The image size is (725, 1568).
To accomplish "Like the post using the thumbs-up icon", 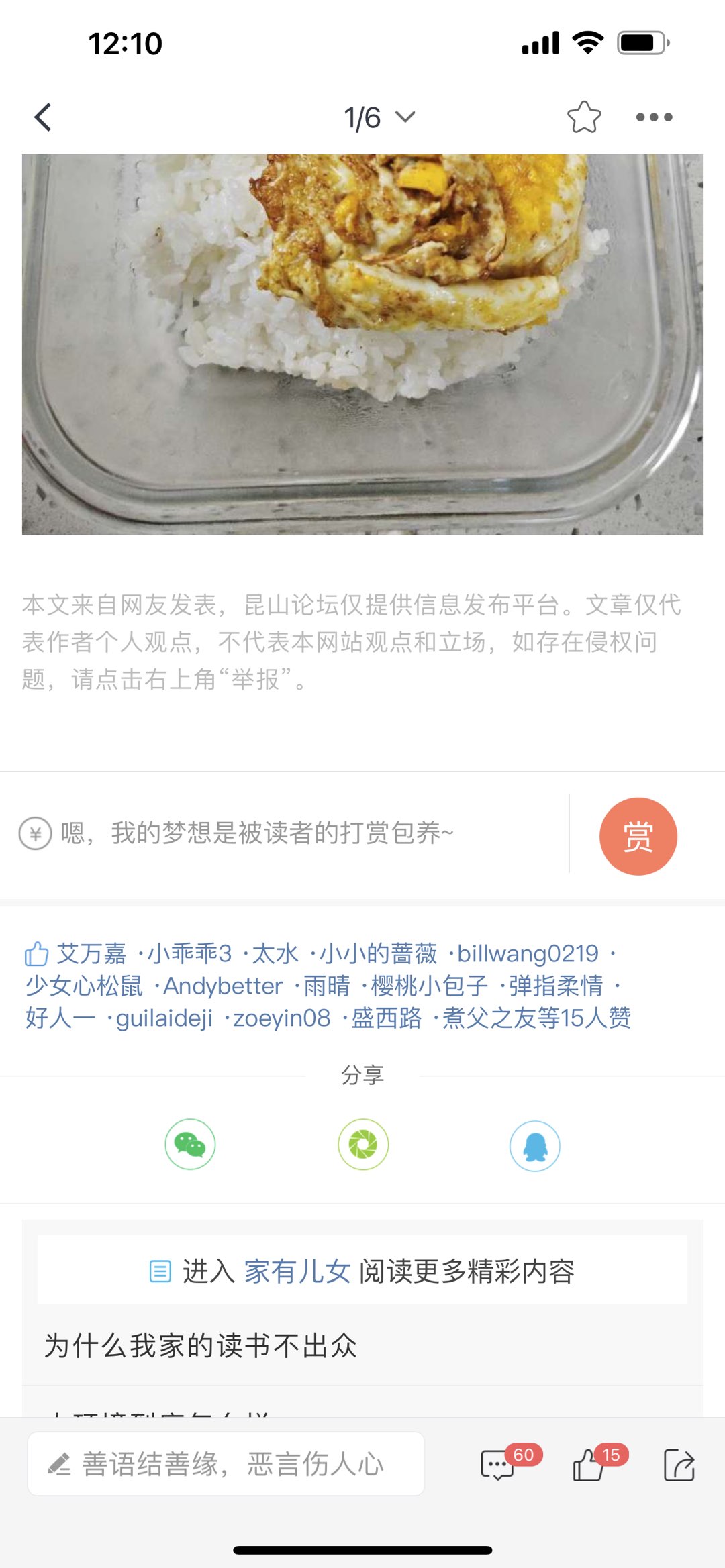I will [x=589, y=1465].
